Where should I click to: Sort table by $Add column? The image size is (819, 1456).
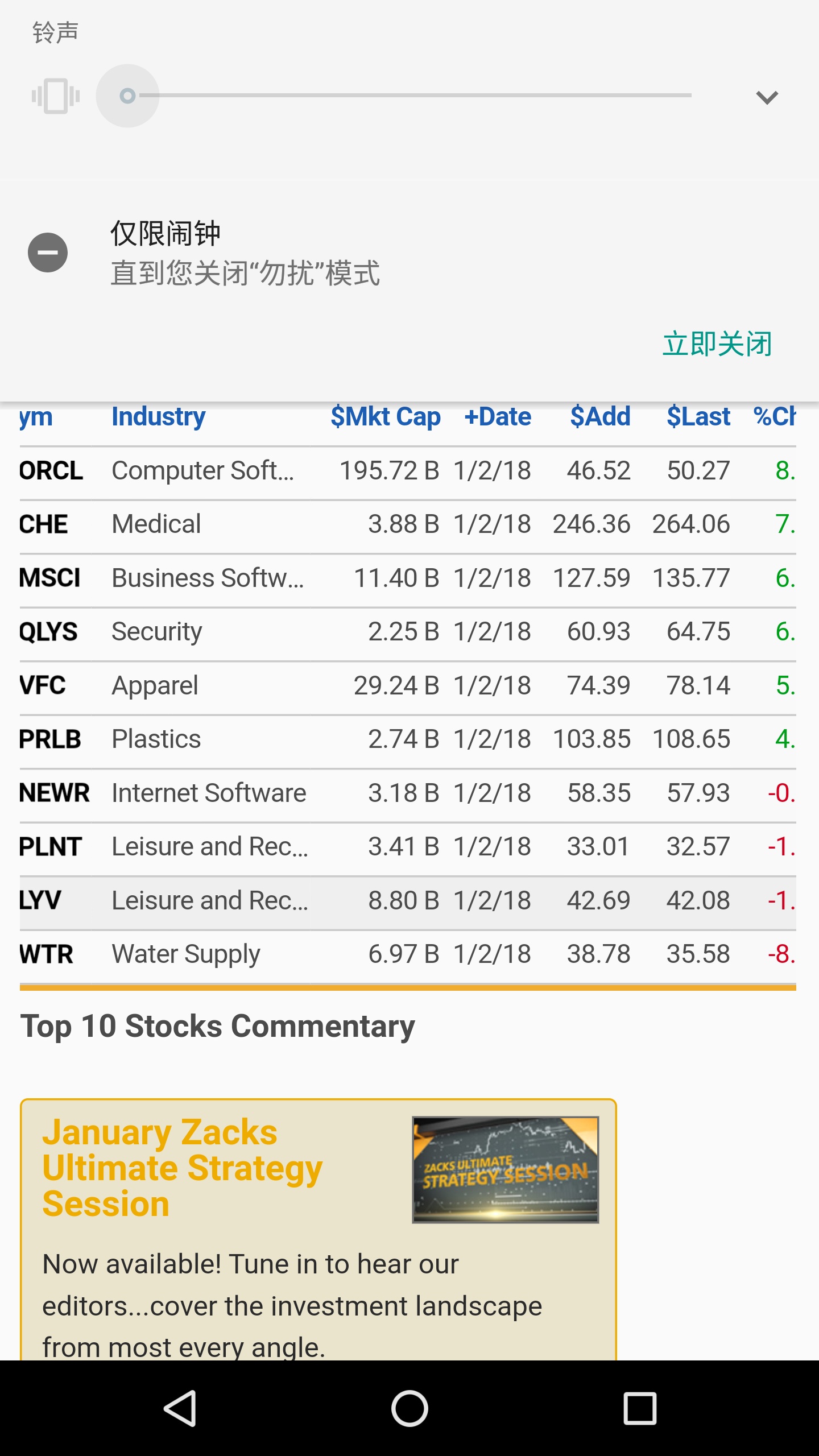(x=600, y=417)
